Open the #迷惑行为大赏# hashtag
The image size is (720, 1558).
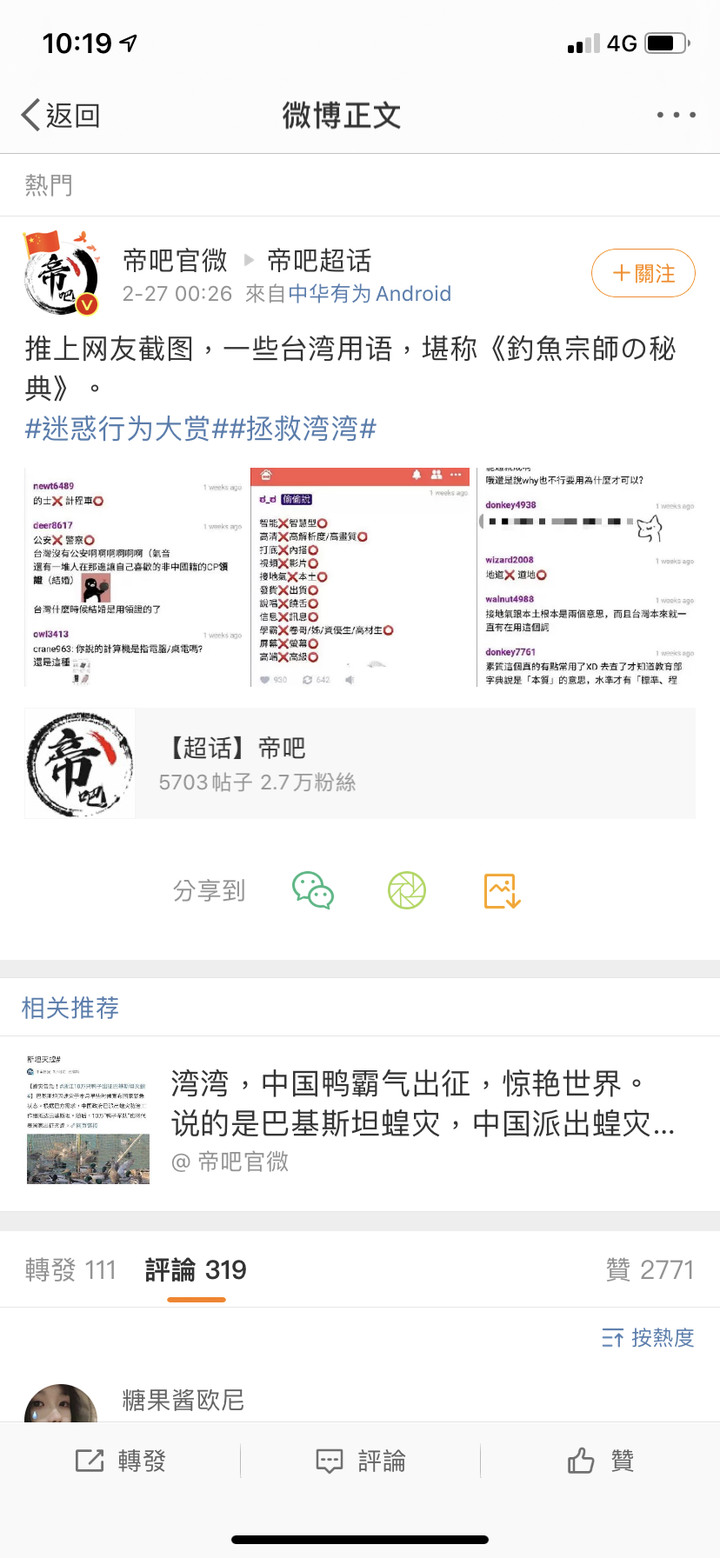coord(117,429)
